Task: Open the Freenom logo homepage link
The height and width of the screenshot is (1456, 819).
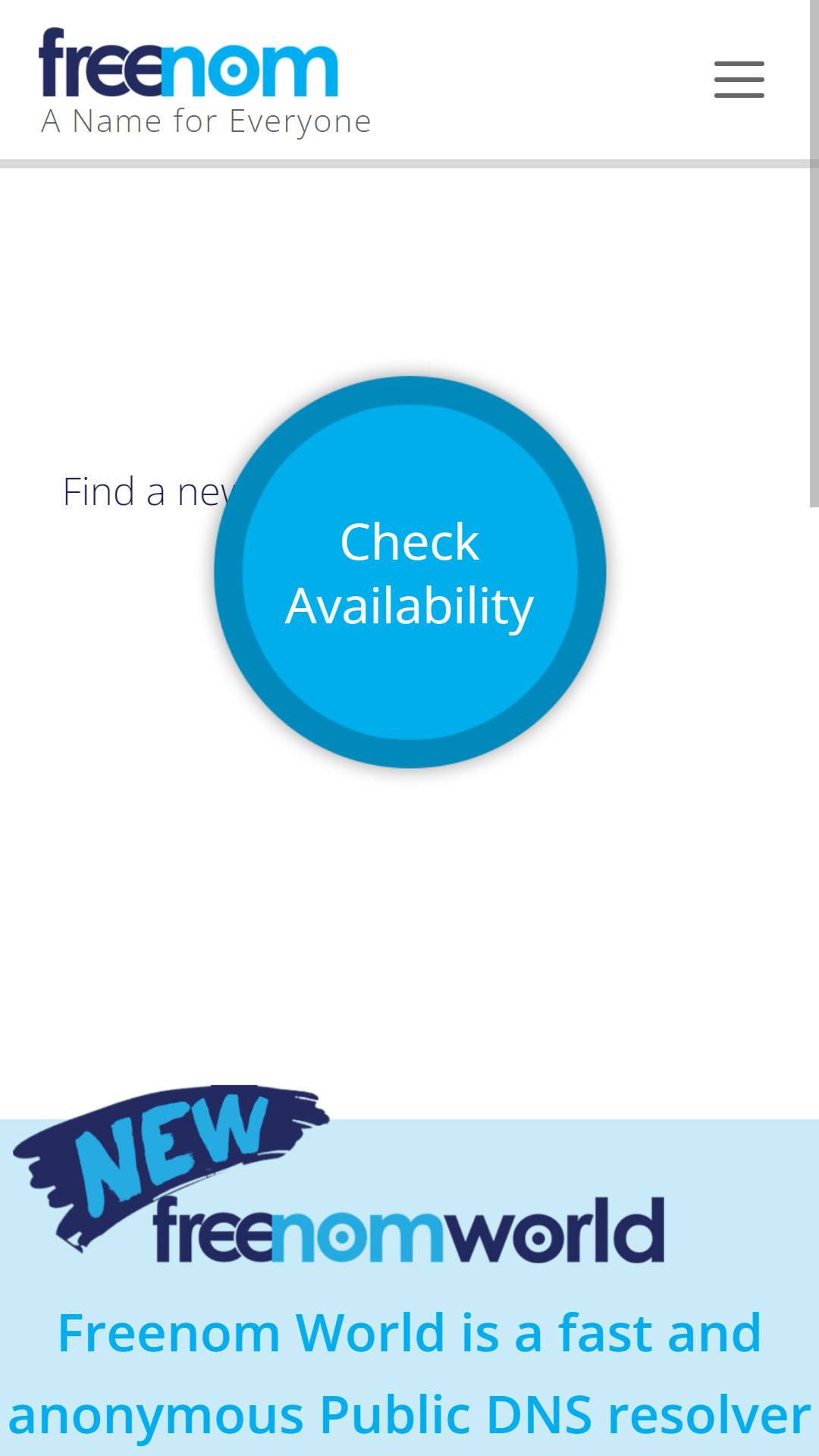Action: tap(205, 82)
